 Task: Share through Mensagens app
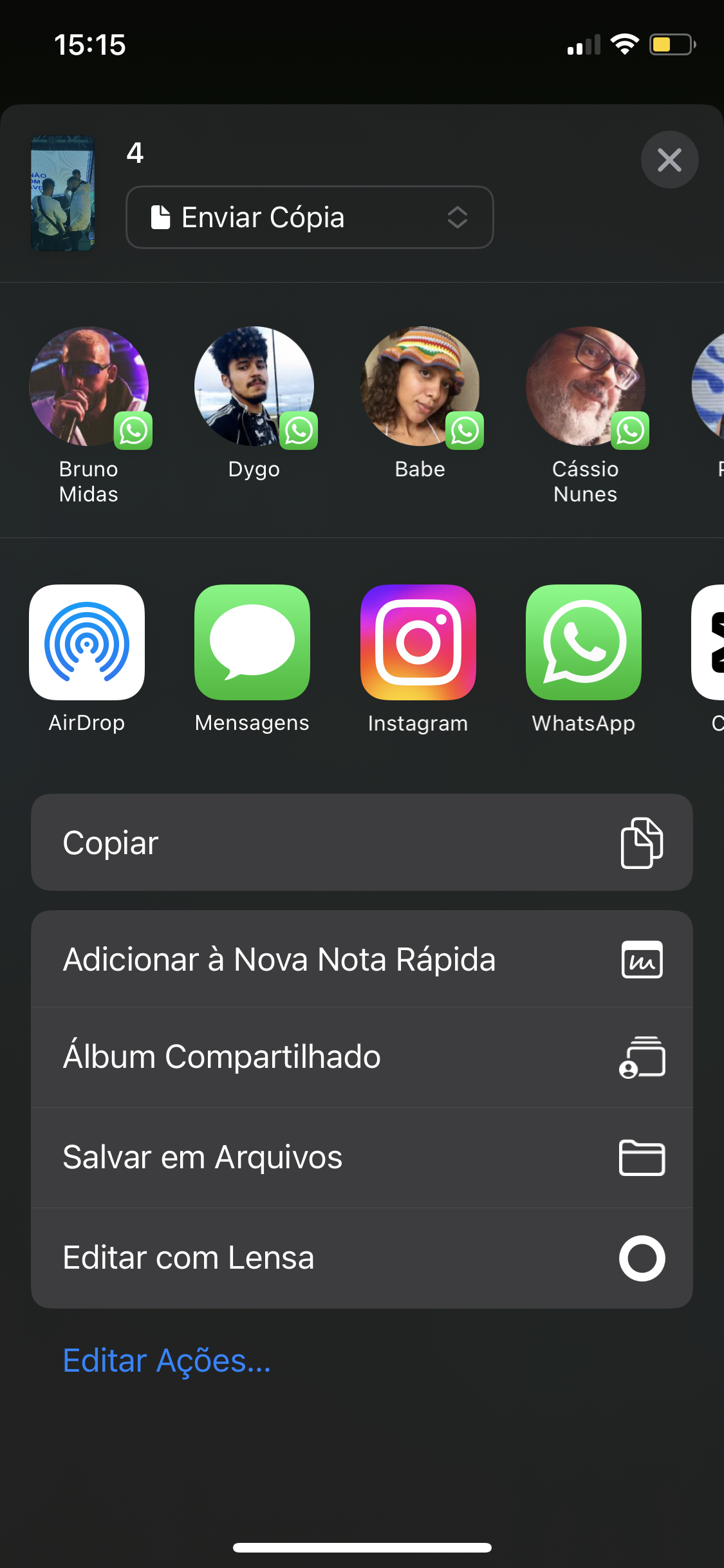coord(252,642)
